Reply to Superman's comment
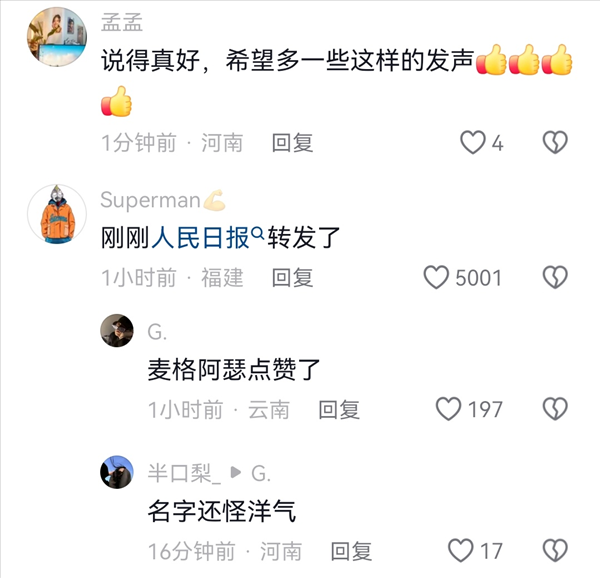Image resolution: width=600 pixels, height=578 pixels. click(x=293, y=277)
